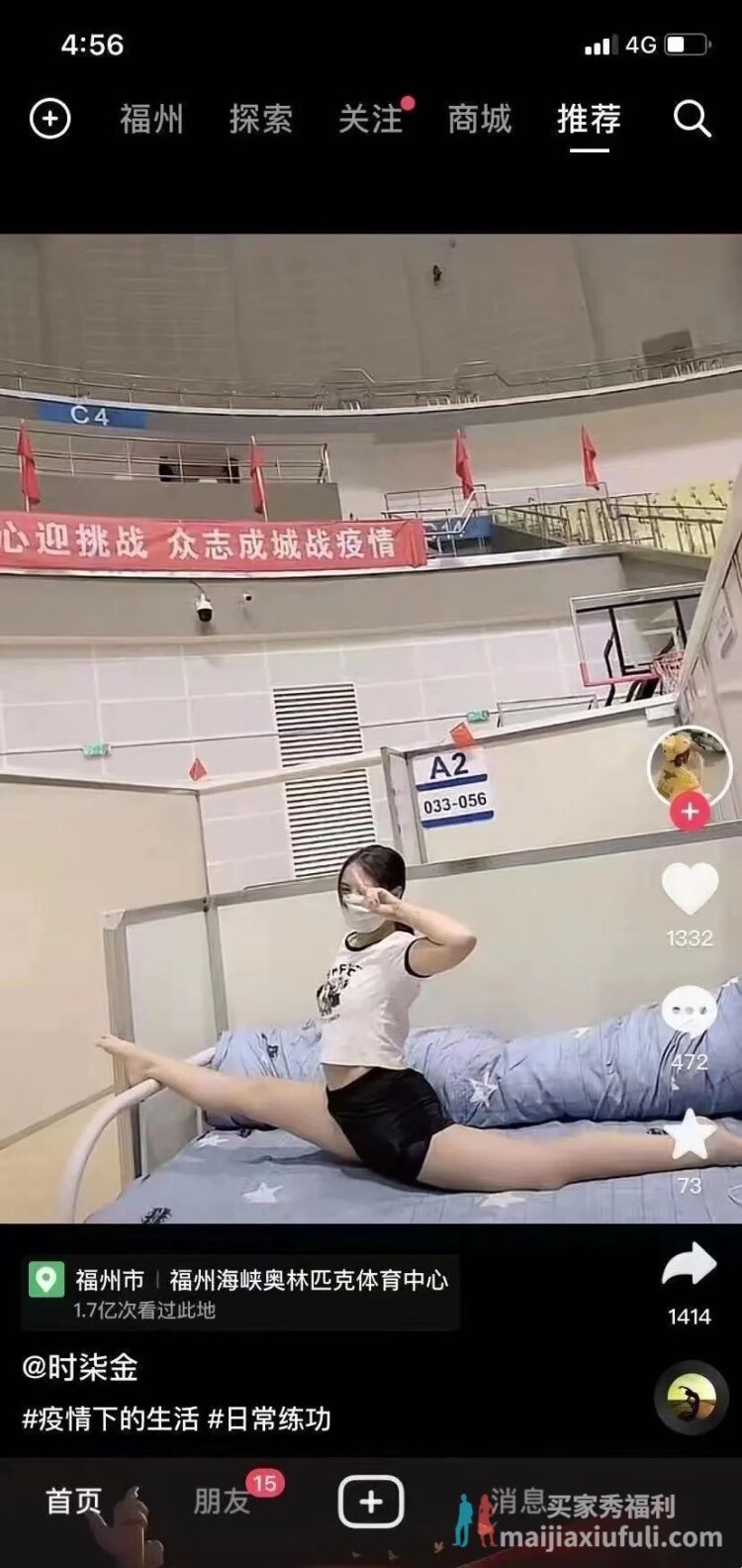This screenshot has width=742, height=1568.
Task: Tap the plus circle icon at top left
Action: coord(50,119)
